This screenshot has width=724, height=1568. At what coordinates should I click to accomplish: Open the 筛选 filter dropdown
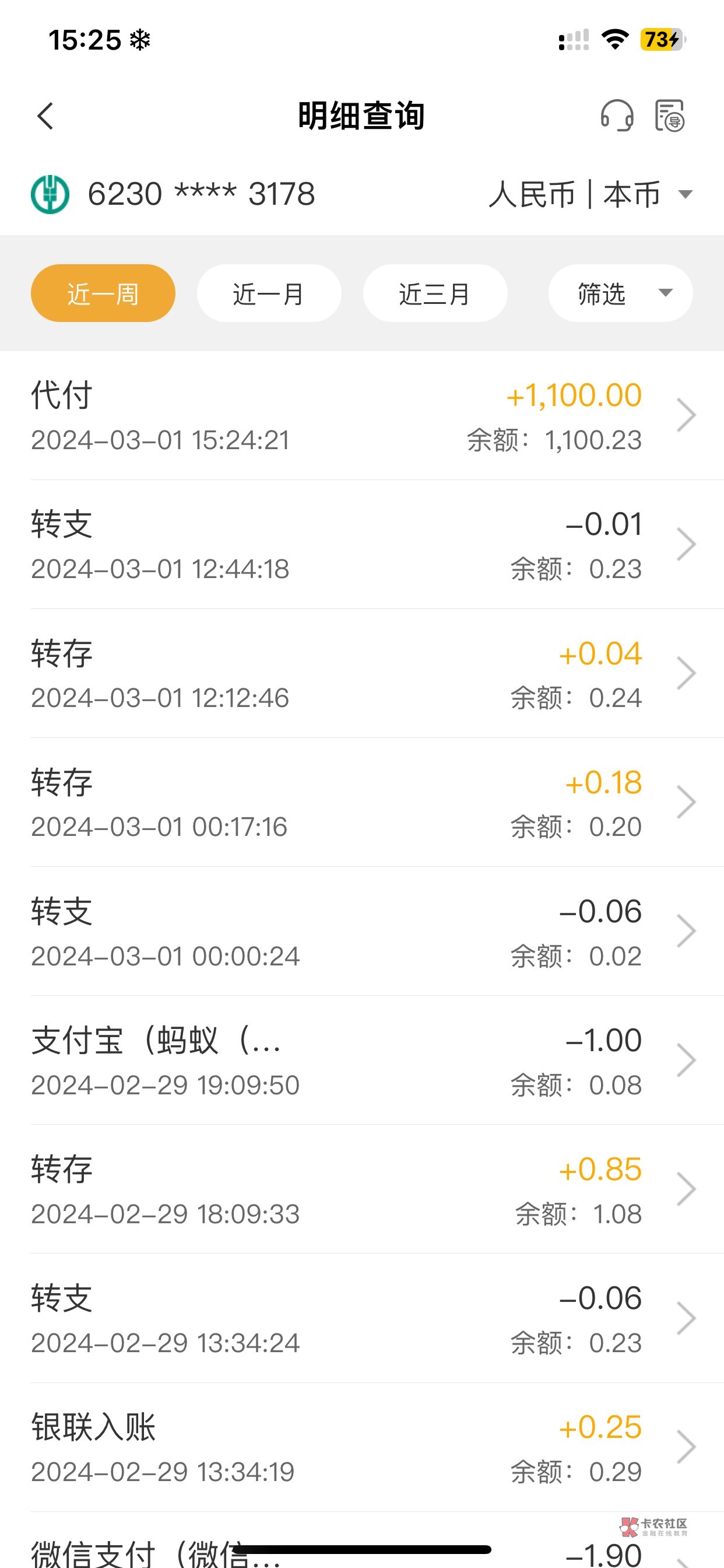click(x=620, y=293)
